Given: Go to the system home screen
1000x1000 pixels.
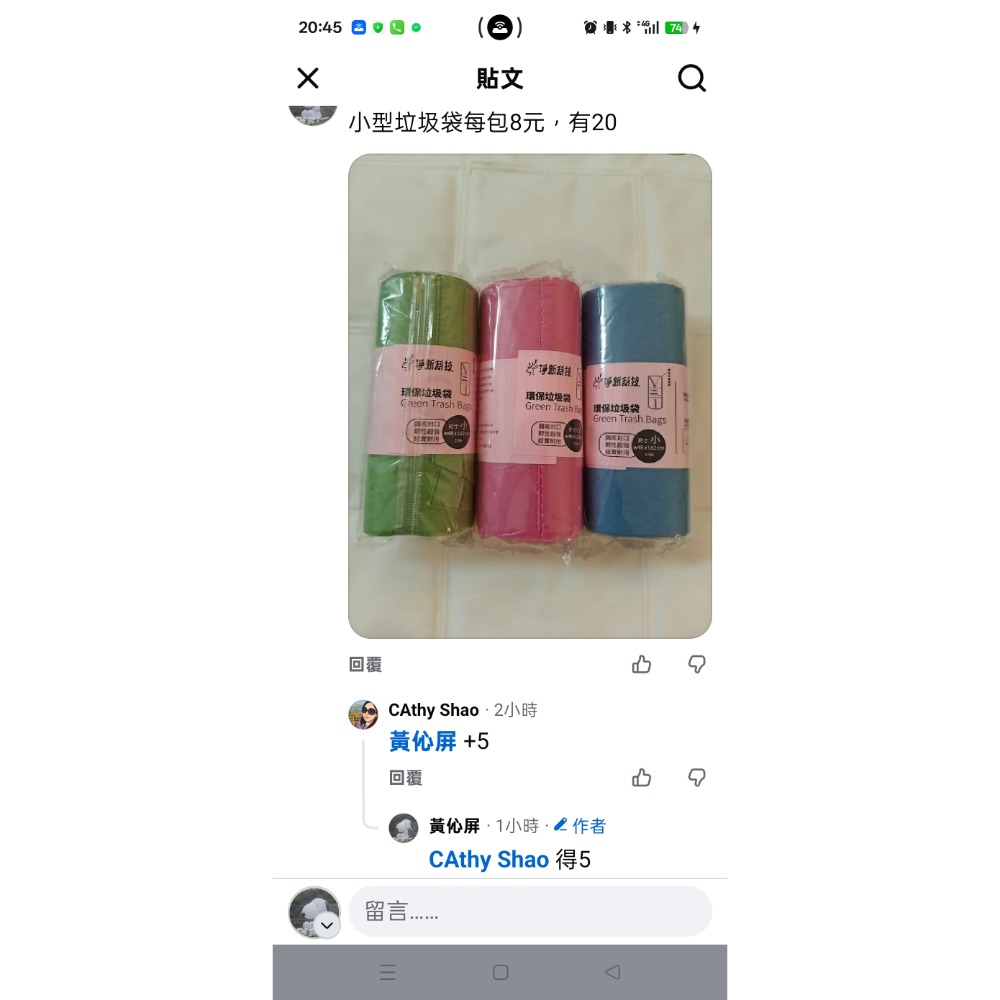Looking at the screenshot, I should pyautogui.click(x=501, y=972).
